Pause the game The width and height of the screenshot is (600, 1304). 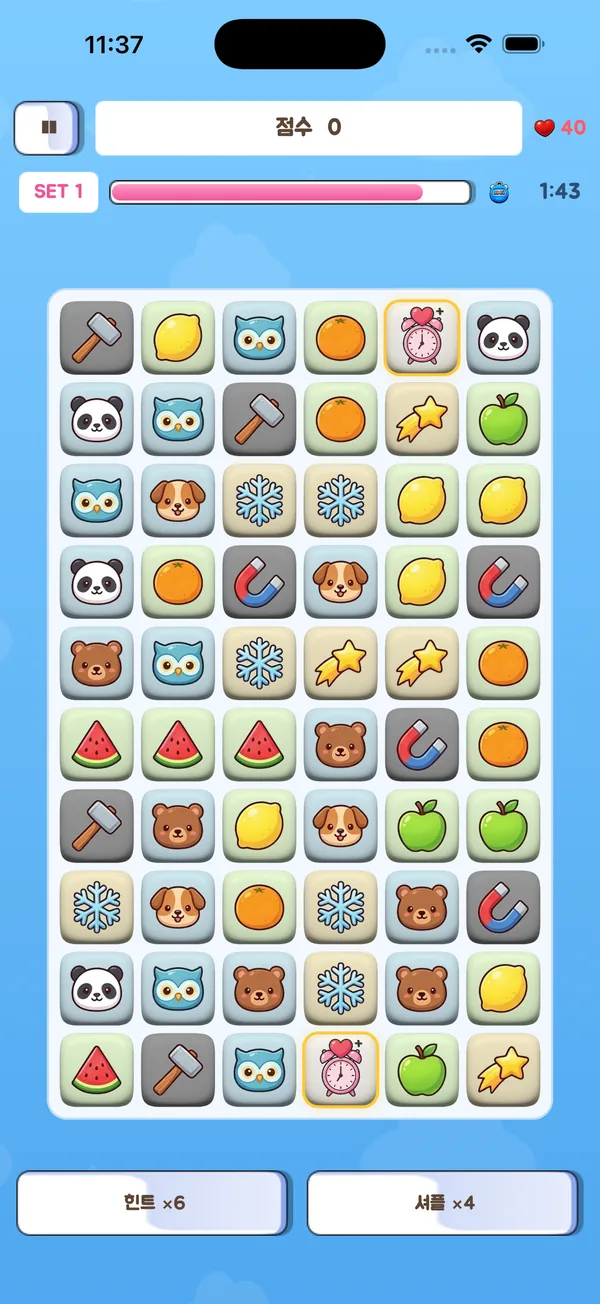pos(48,128)
